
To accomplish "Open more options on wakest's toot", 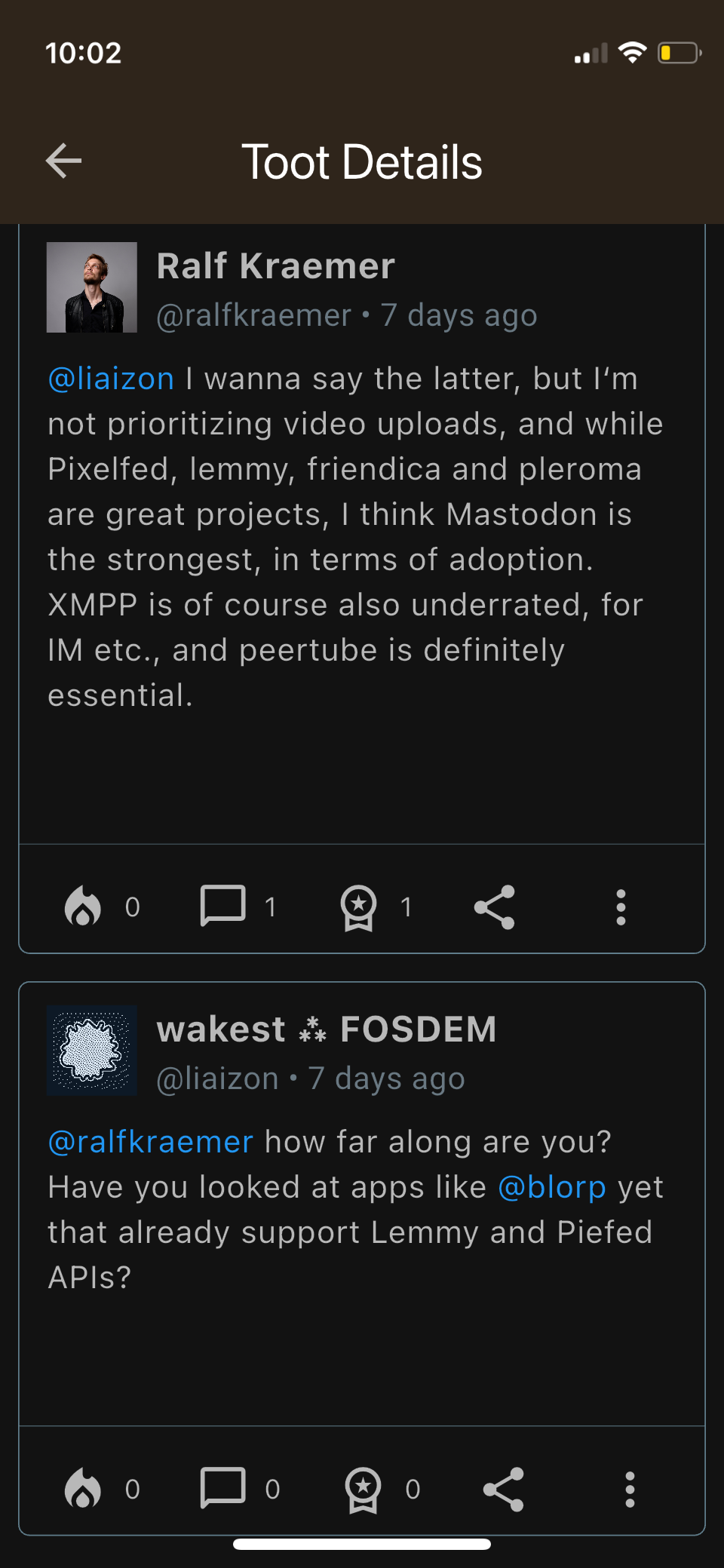I will [630, 1489].
